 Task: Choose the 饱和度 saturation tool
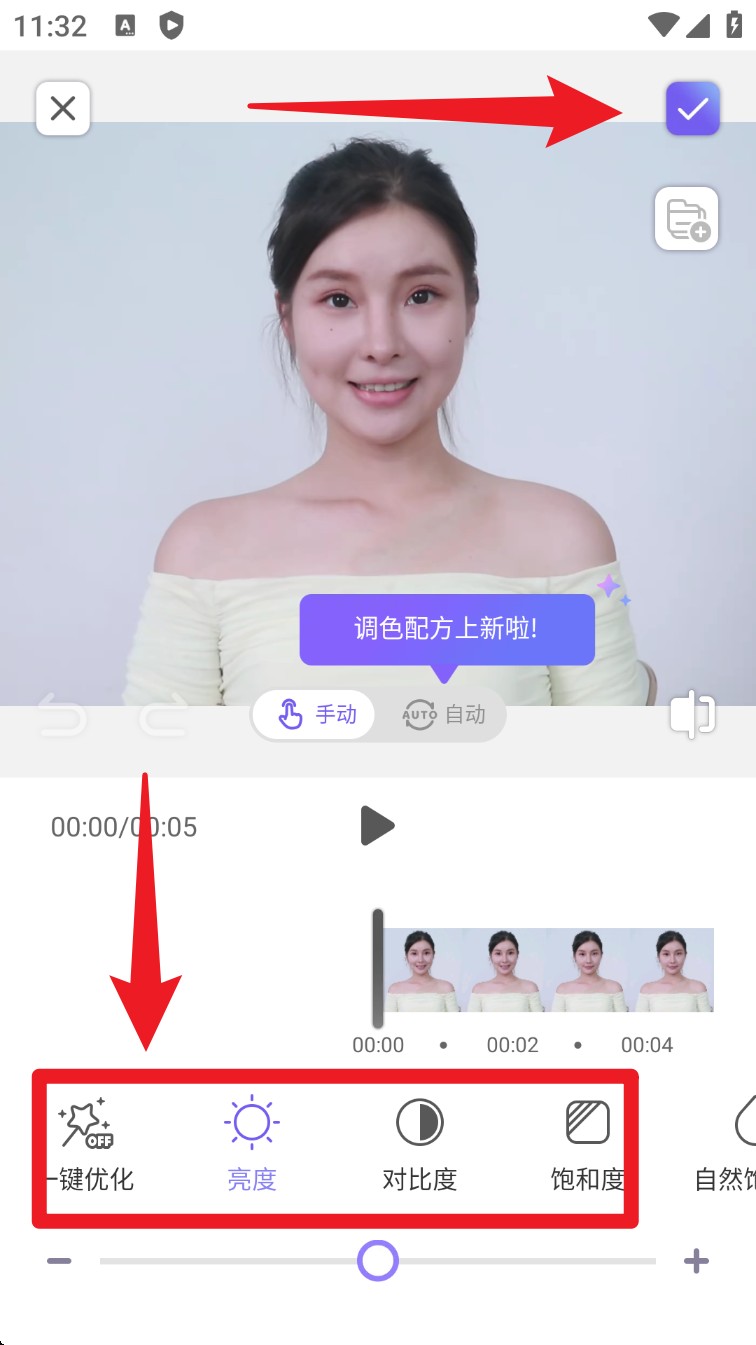[x=587, y=1143]
